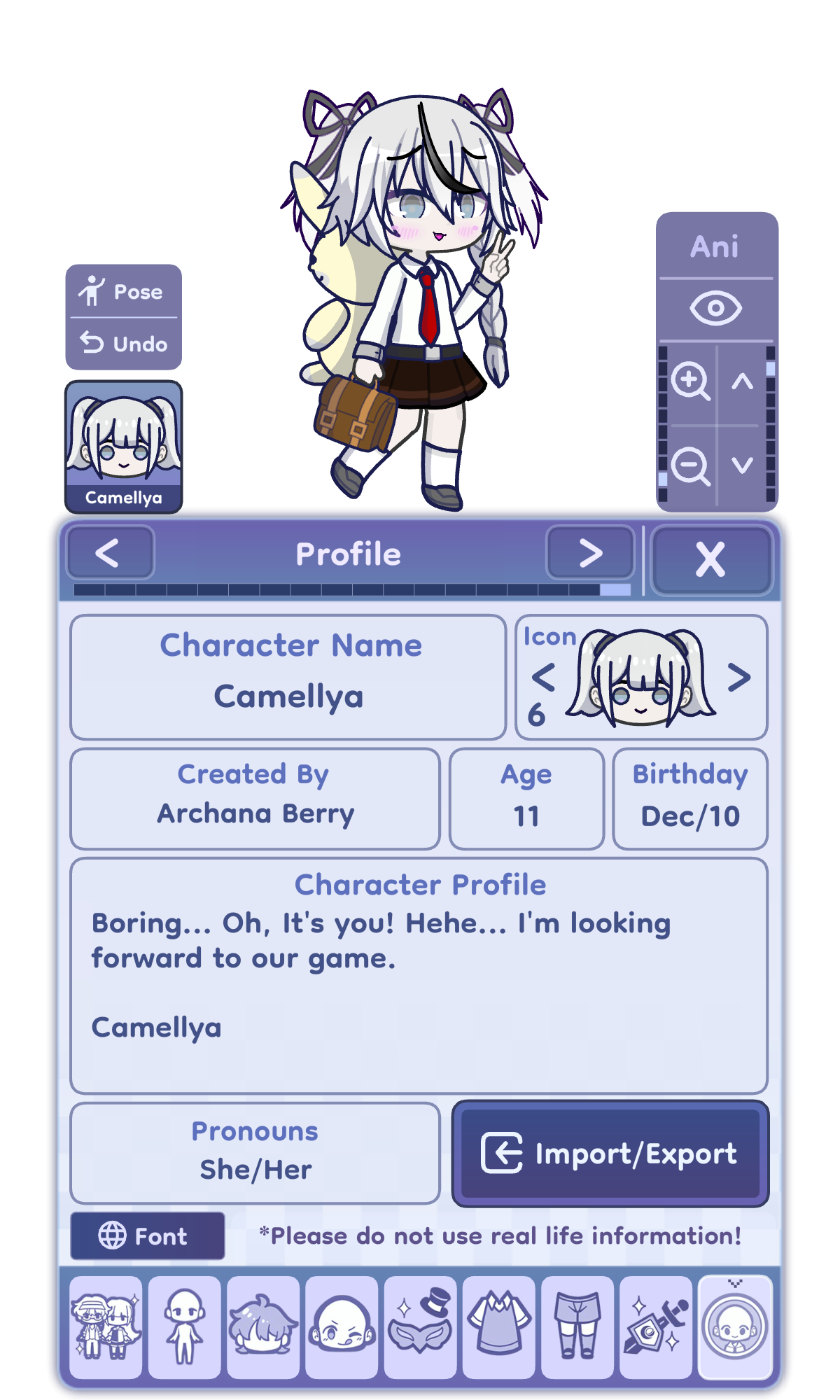
Task: Move the character view up
Action: click(743, 381)
